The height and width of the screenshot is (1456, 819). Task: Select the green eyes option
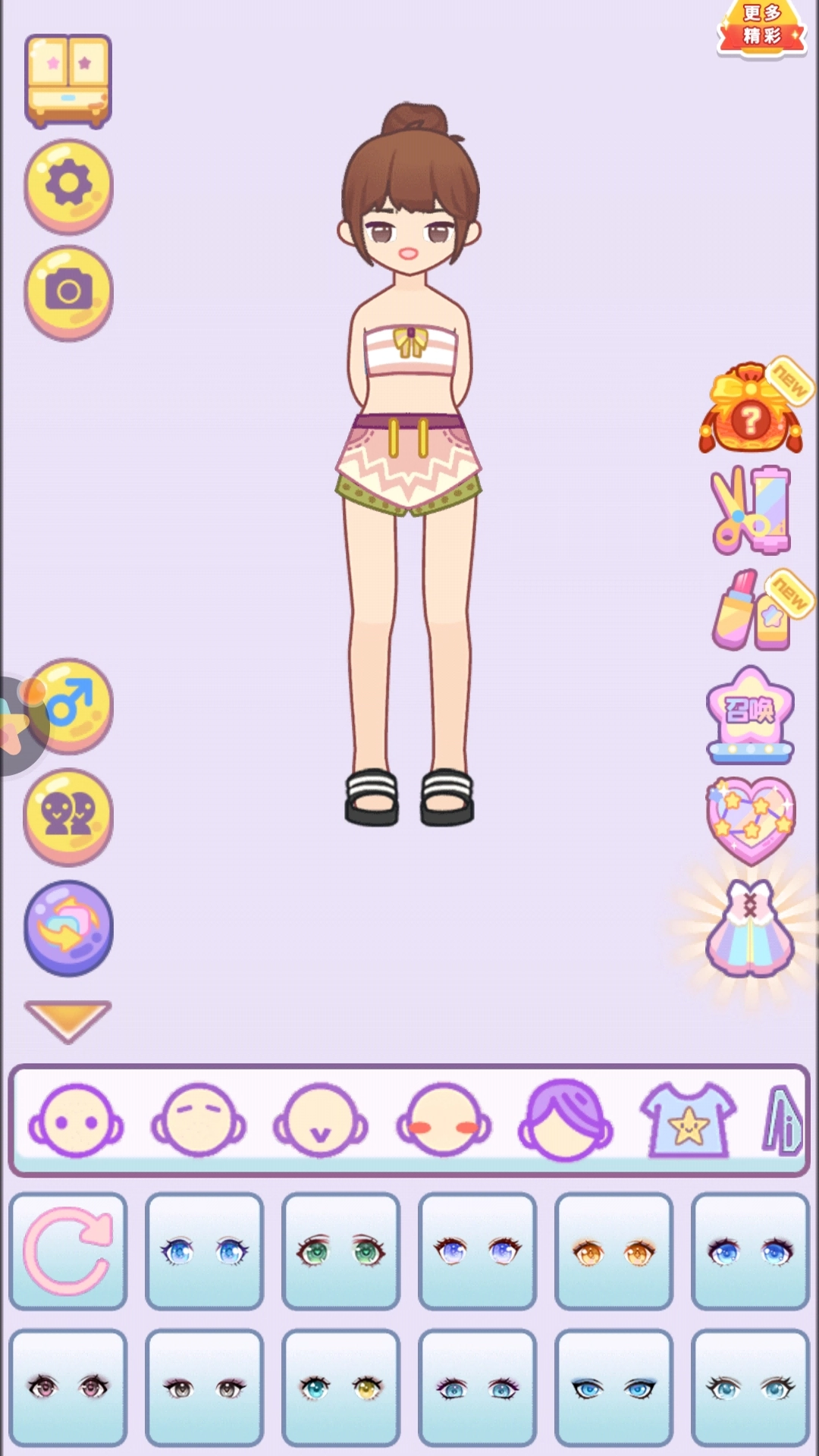[341, 1251]
